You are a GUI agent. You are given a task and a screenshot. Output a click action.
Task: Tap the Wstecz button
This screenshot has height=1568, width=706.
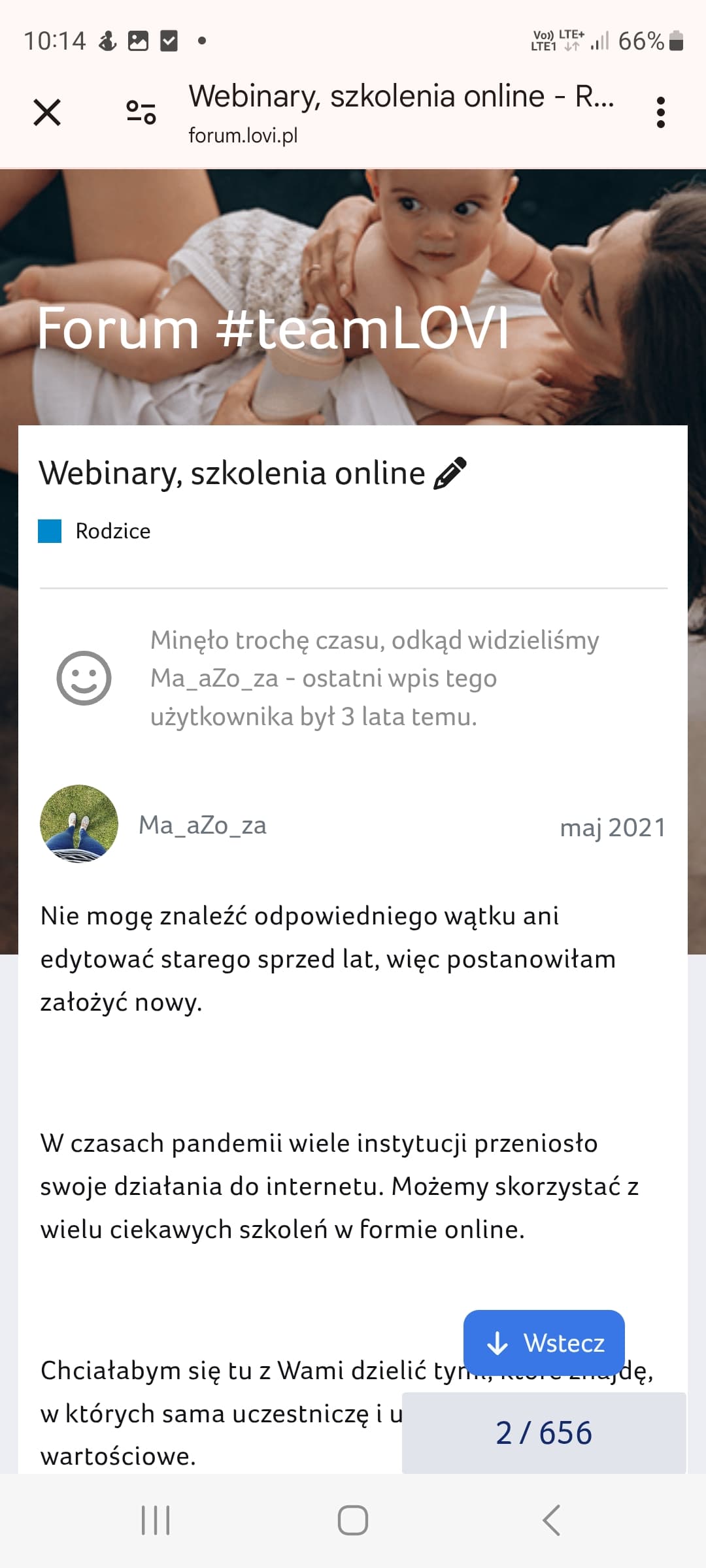coord(544,1343)
